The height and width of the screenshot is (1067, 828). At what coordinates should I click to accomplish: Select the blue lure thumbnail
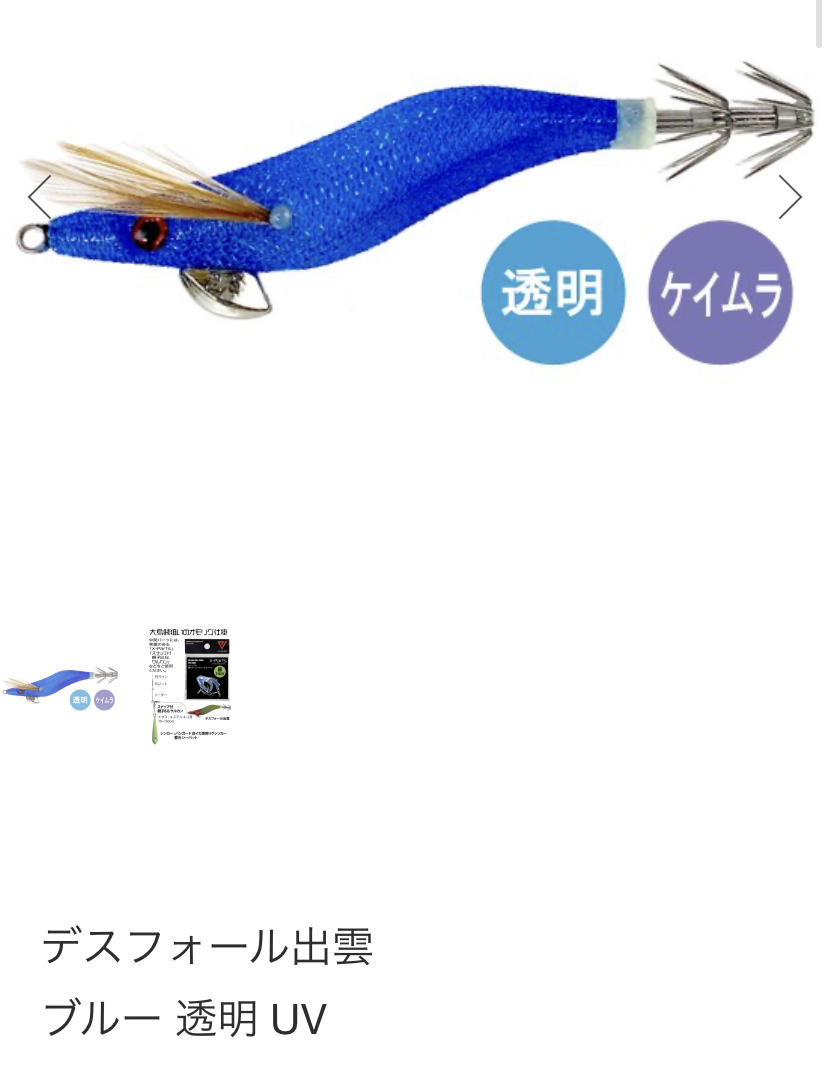60,688
